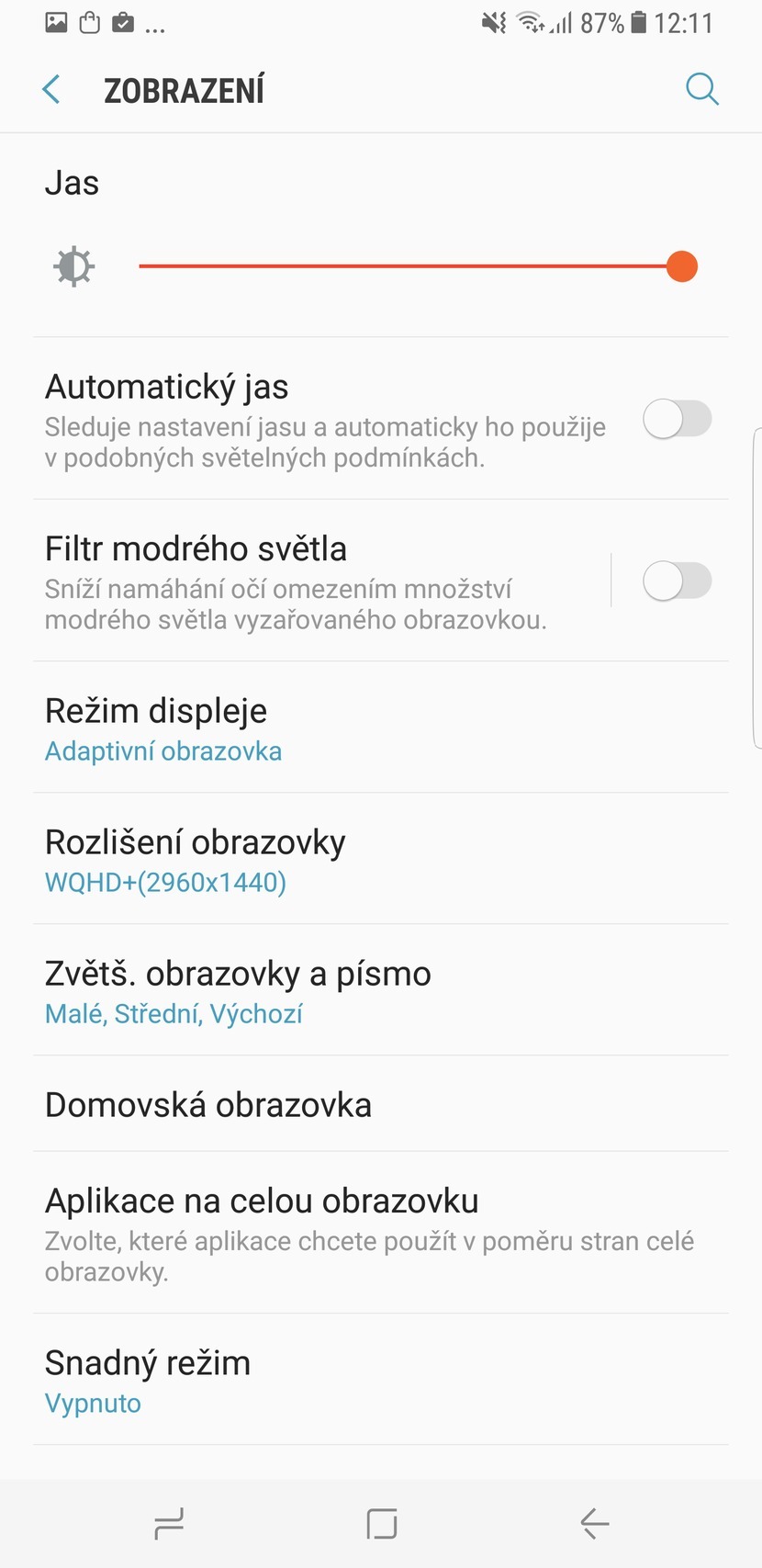The width and height of the screenshot is (762, 1568).
Task: Tap the Recents button in navigation bar
Action: (168, 1522)
